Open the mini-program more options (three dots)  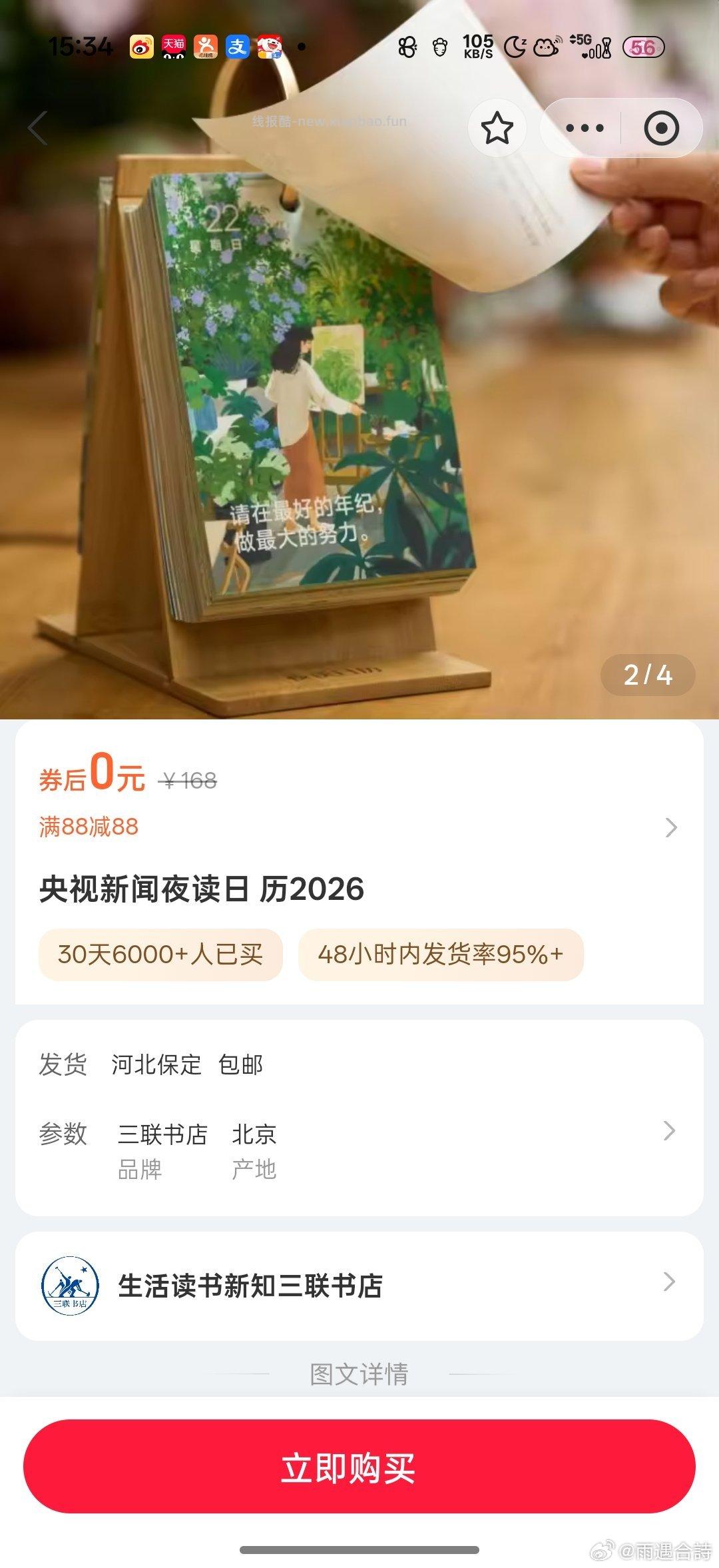pos(585,127)
